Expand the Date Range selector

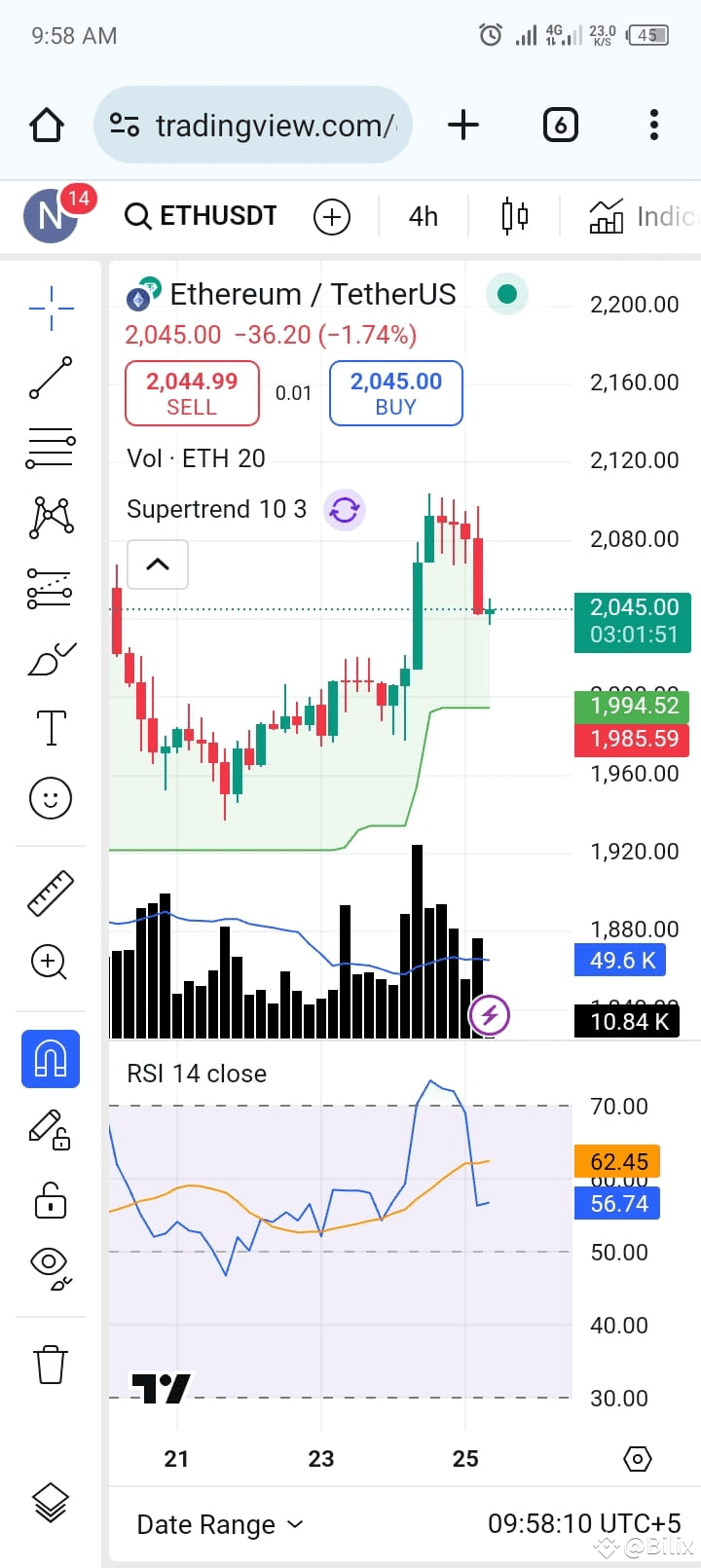pyautogui.click(x=219, y=1524)
